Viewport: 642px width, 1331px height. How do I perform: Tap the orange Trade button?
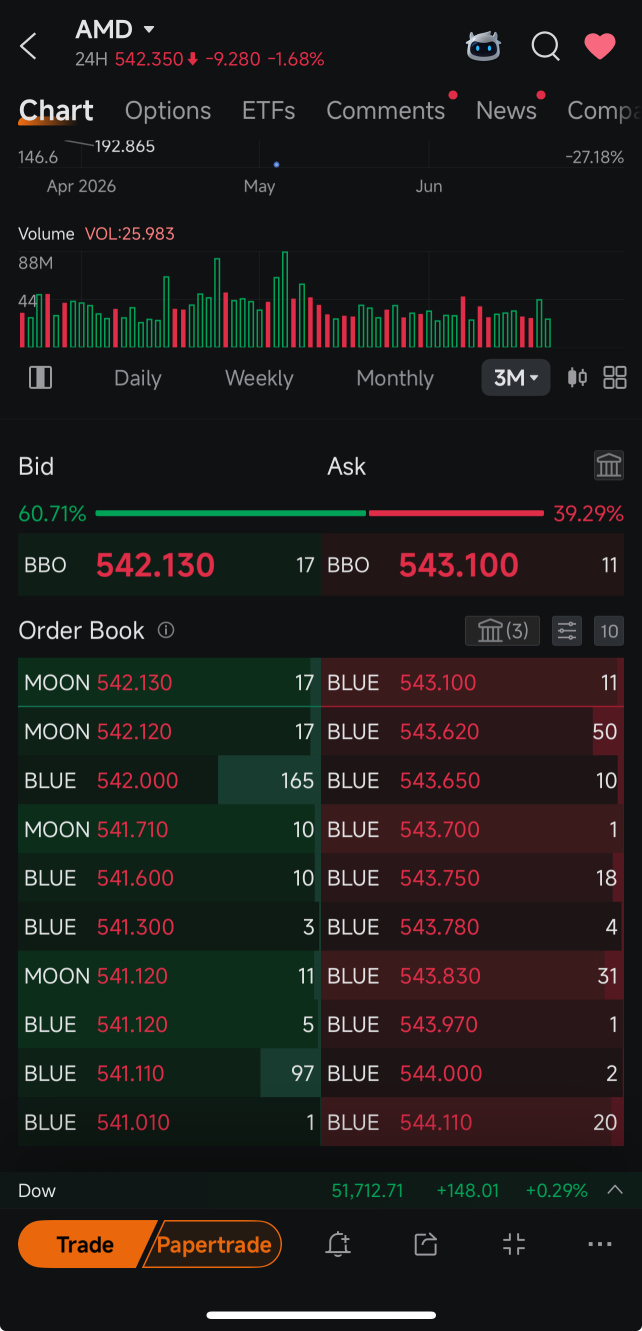pyautogui.click(x=85, y=1245)
